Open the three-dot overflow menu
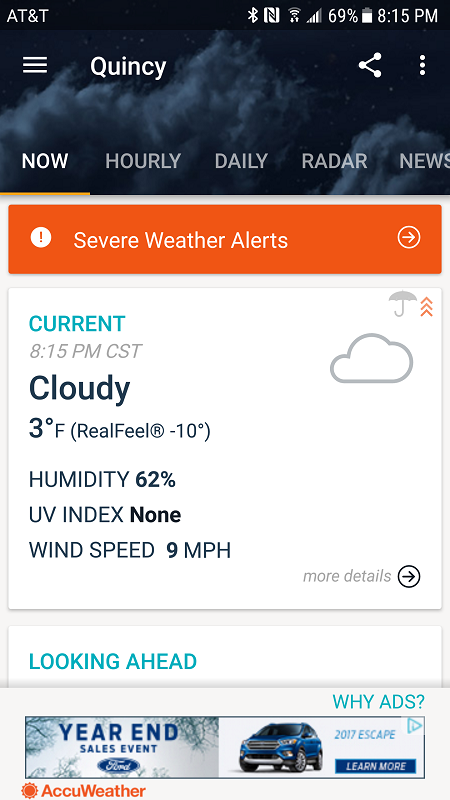 [x=422, y=65]
